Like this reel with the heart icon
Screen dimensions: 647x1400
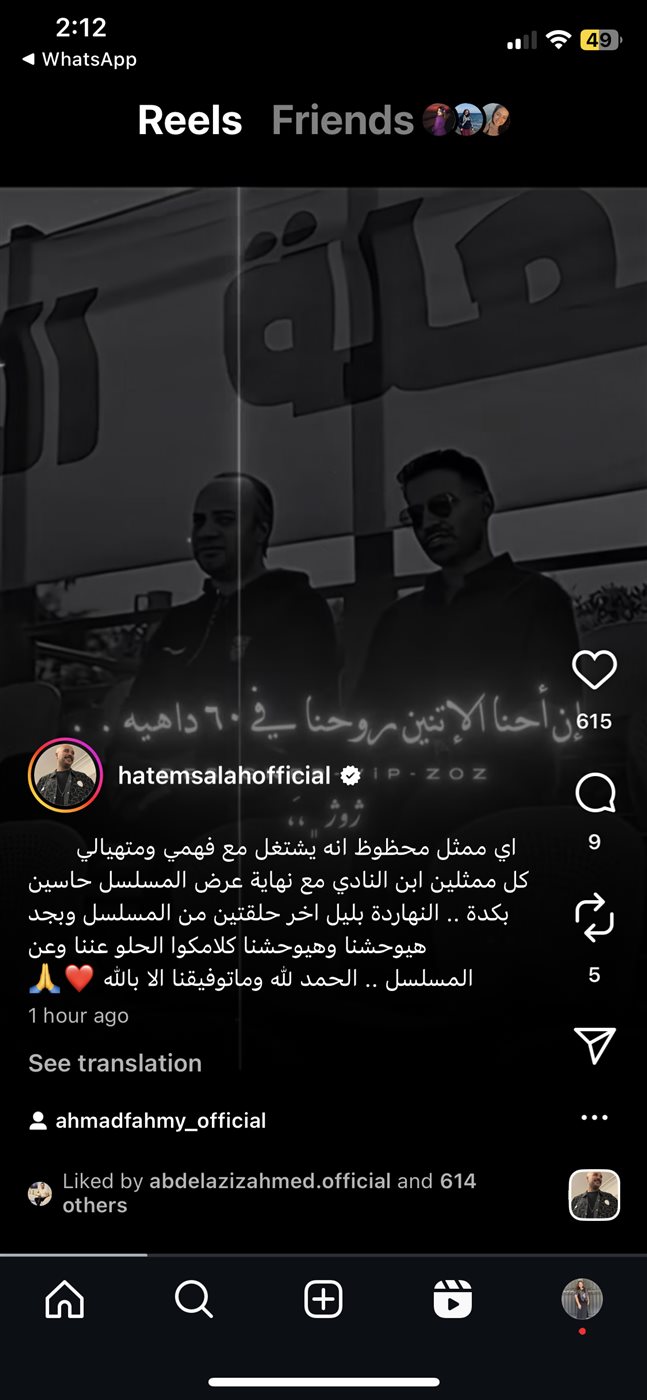point(594,671)
